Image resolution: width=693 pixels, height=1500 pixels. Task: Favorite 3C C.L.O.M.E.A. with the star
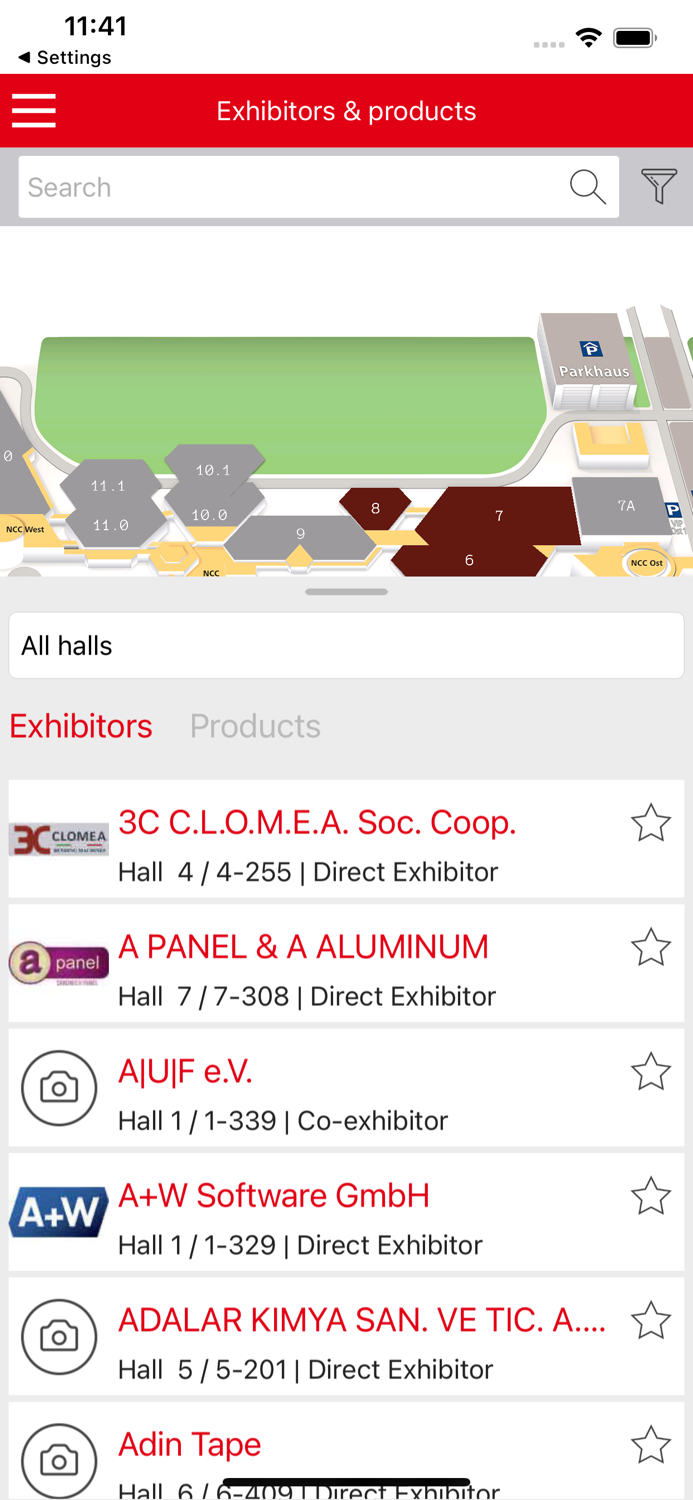651,823
